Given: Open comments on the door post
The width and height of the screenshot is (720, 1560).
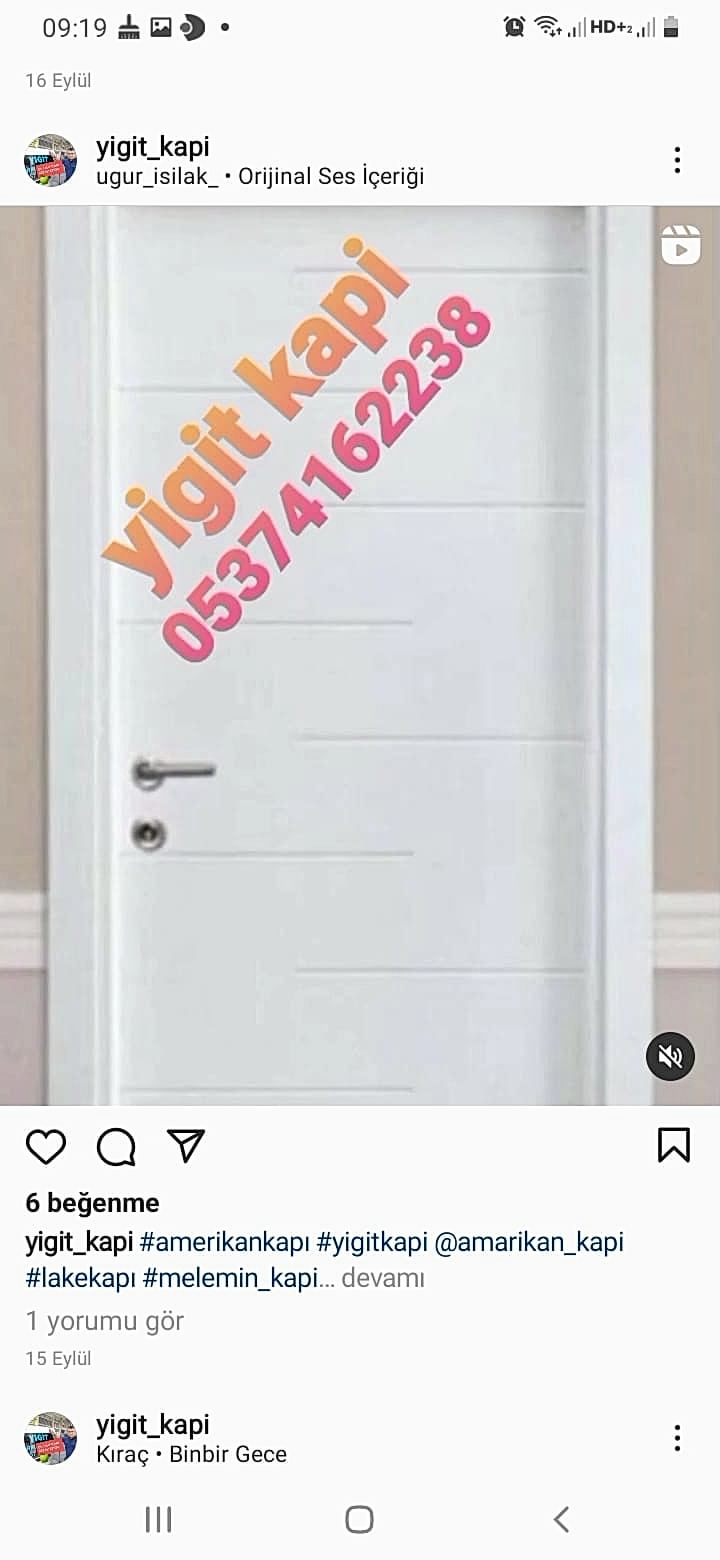Looking at the screenshot, I should tap(116, 1146).
